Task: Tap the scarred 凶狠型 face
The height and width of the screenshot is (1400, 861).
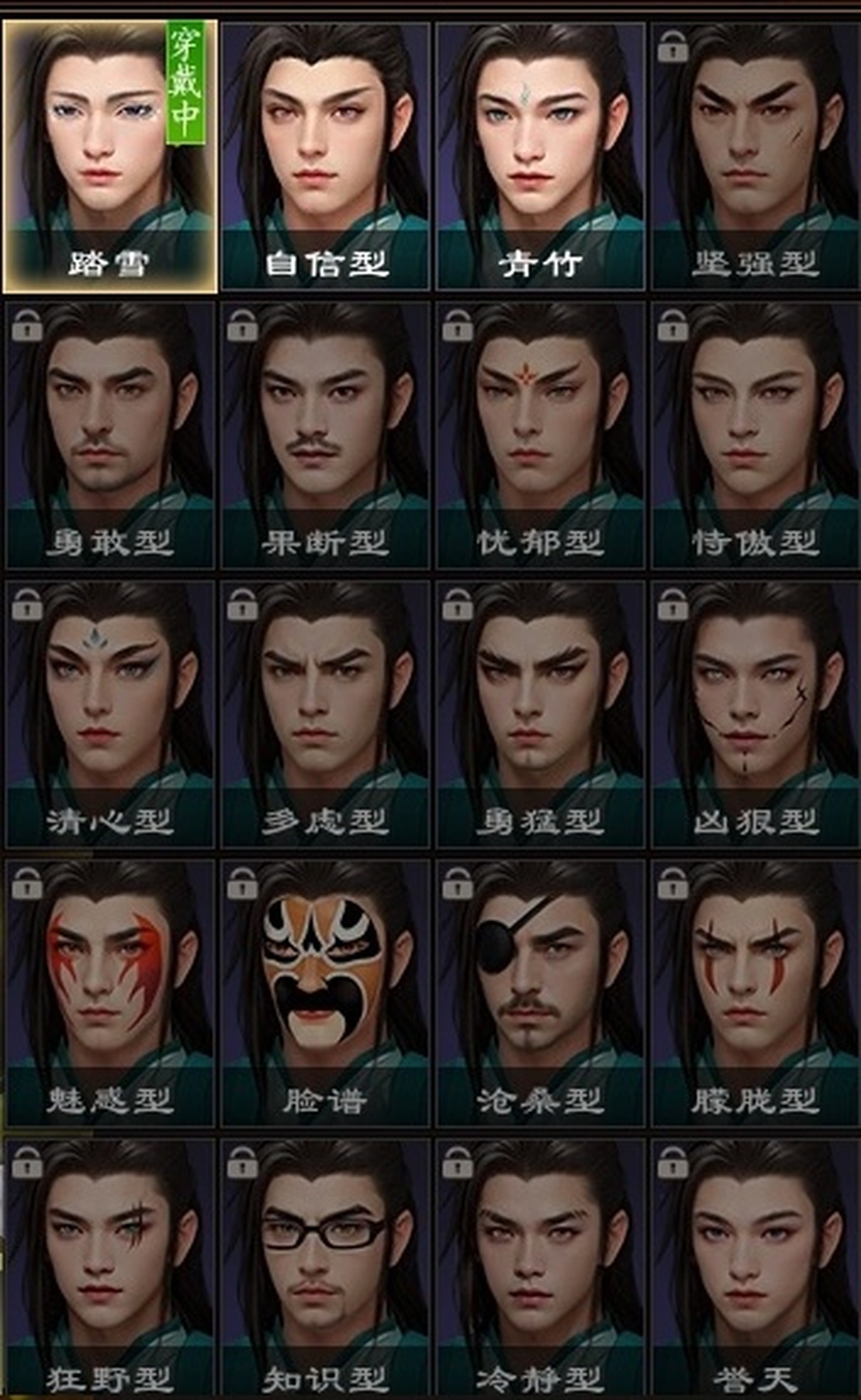Action: coord(756,714)
